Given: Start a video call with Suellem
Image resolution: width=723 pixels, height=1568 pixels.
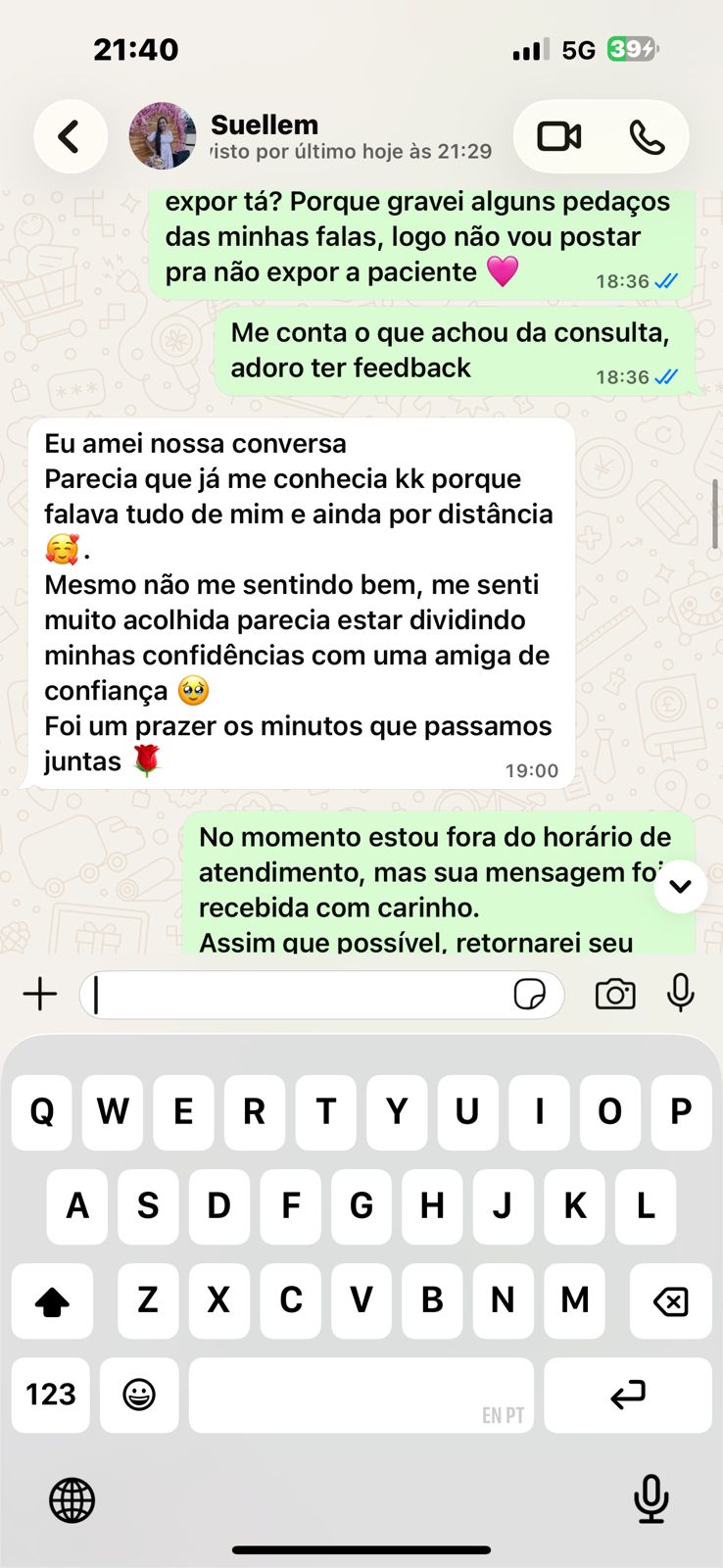Looking at the screenshot, I should (x=559, y=136).
